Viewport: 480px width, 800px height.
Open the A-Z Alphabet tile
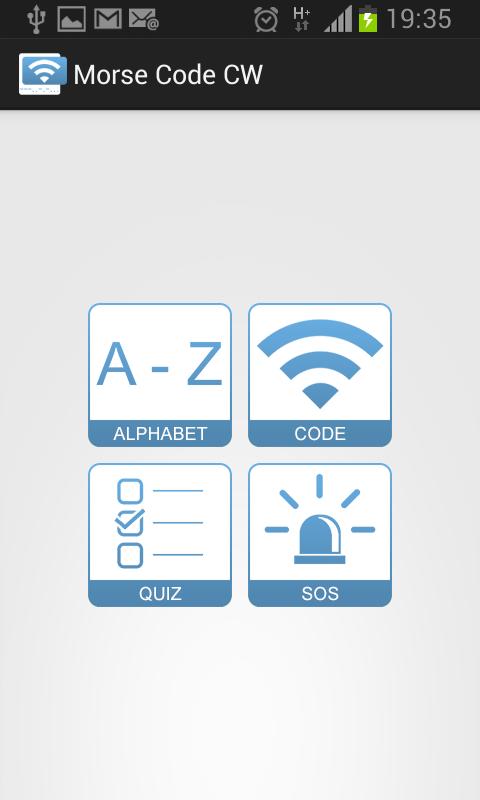(x=160, y=375)
